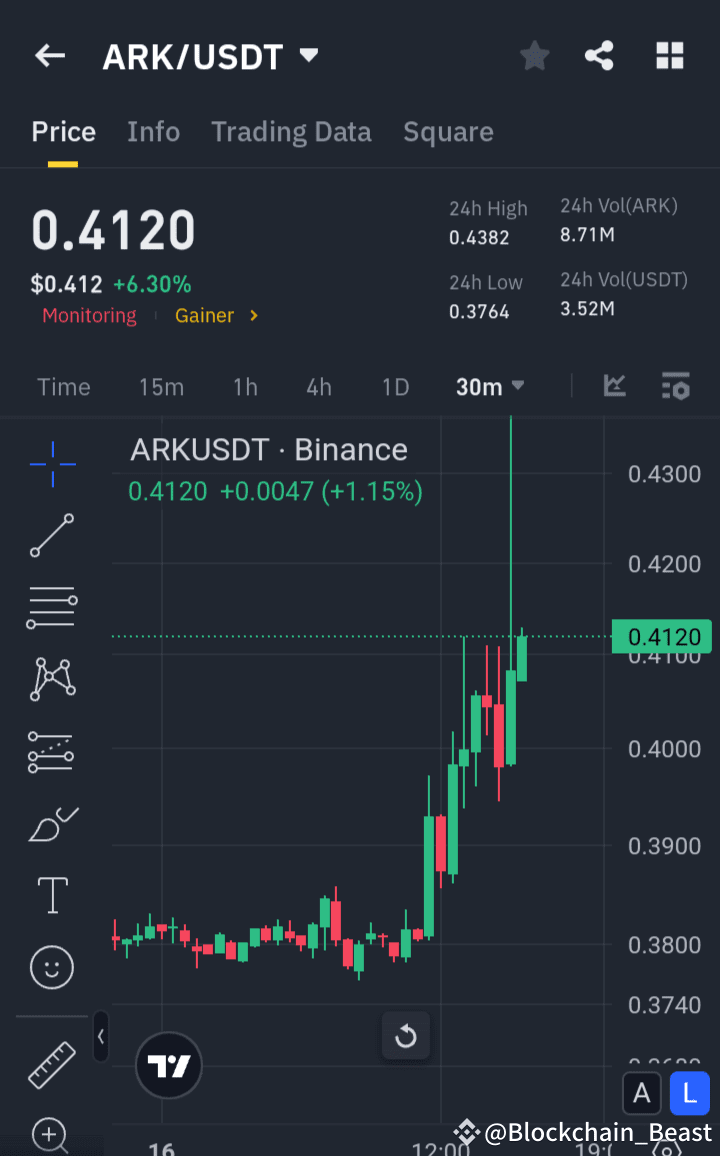Open the Info tab
Viewport: 720px width, 1156px height.
(153, 131)
